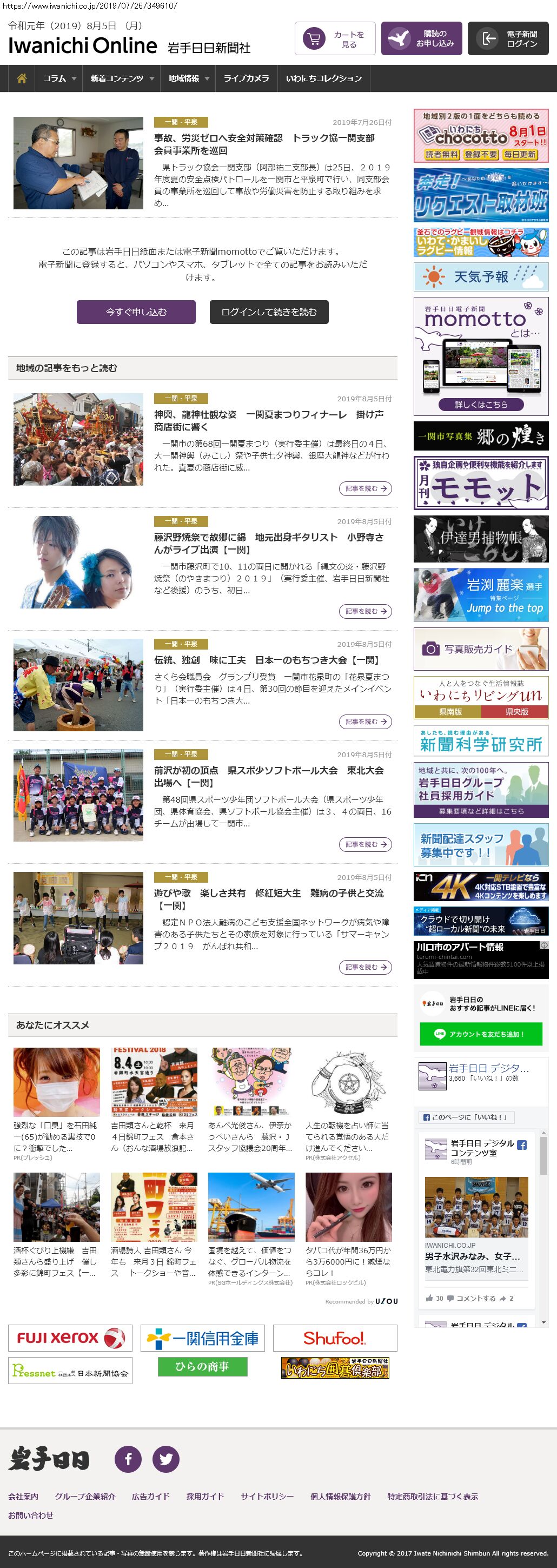Tap ログインして続きを読む button
The image size is (557, 1568).
268,312
